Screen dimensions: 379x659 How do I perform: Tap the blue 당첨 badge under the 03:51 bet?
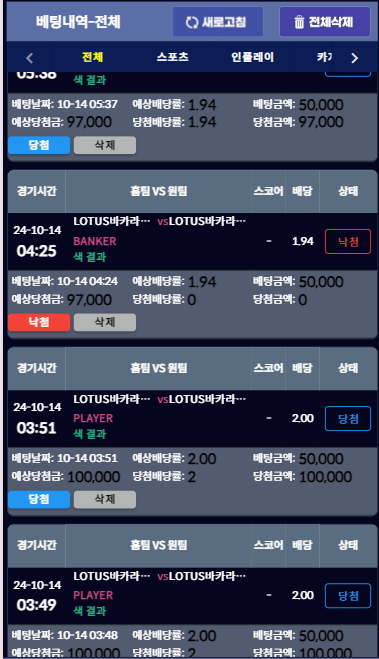tap(39, 499)
